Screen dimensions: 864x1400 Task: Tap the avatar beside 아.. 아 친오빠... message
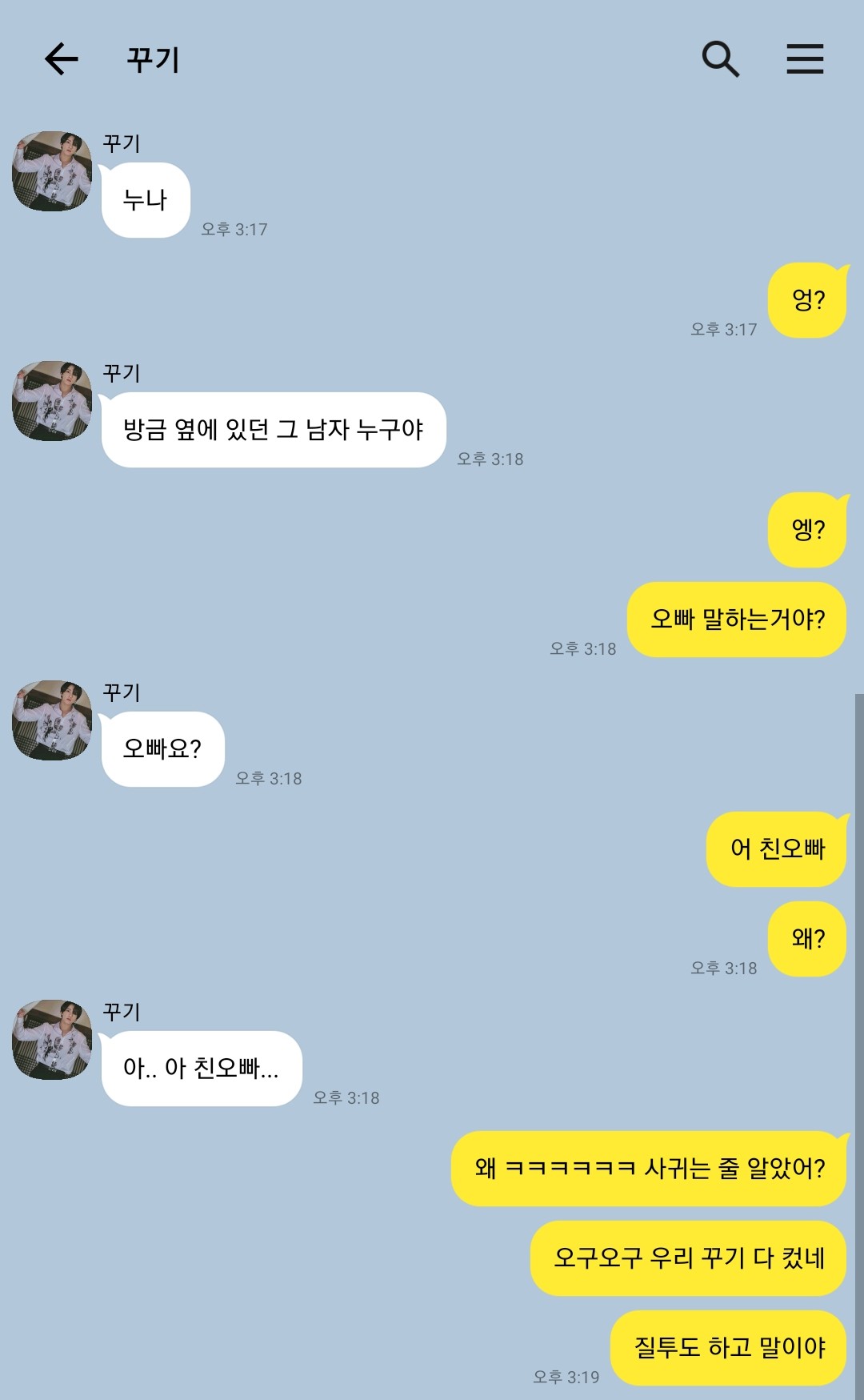tap(52, 1040)
